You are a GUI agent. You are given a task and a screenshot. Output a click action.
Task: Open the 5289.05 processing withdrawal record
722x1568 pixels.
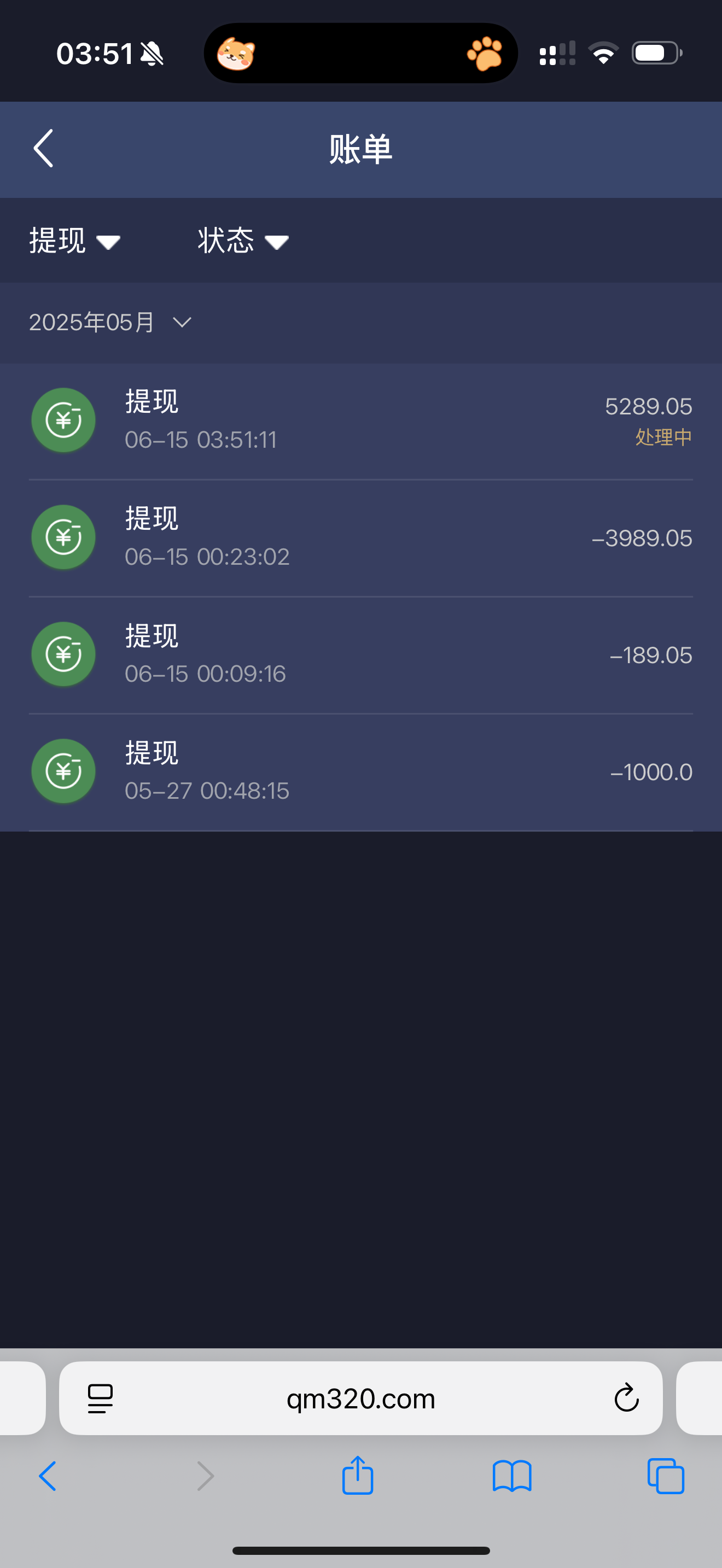pyautogui.click(x=360, y=420)
